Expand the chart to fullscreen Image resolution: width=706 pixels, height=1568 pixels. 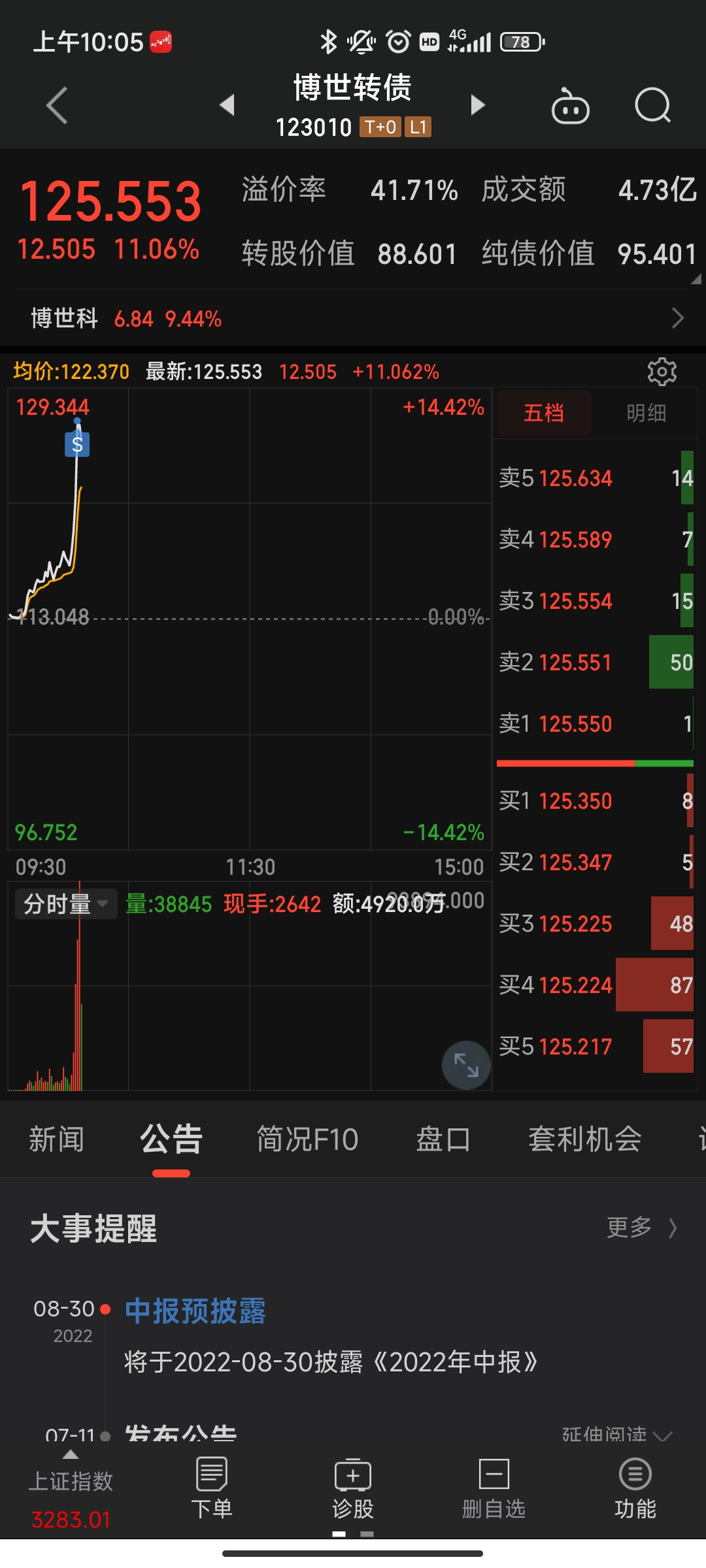click(x=466, y=1065)
